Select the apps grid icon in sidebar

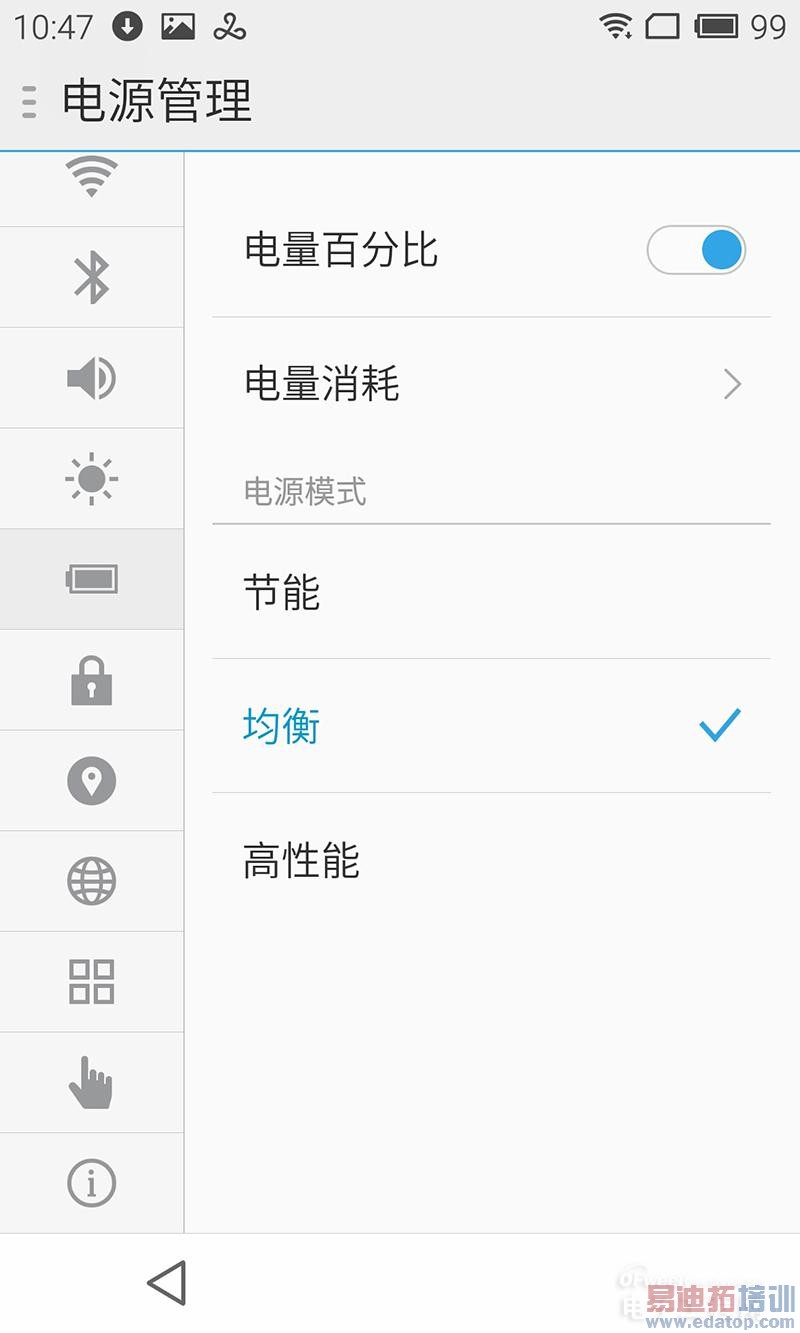pos(91,981)
